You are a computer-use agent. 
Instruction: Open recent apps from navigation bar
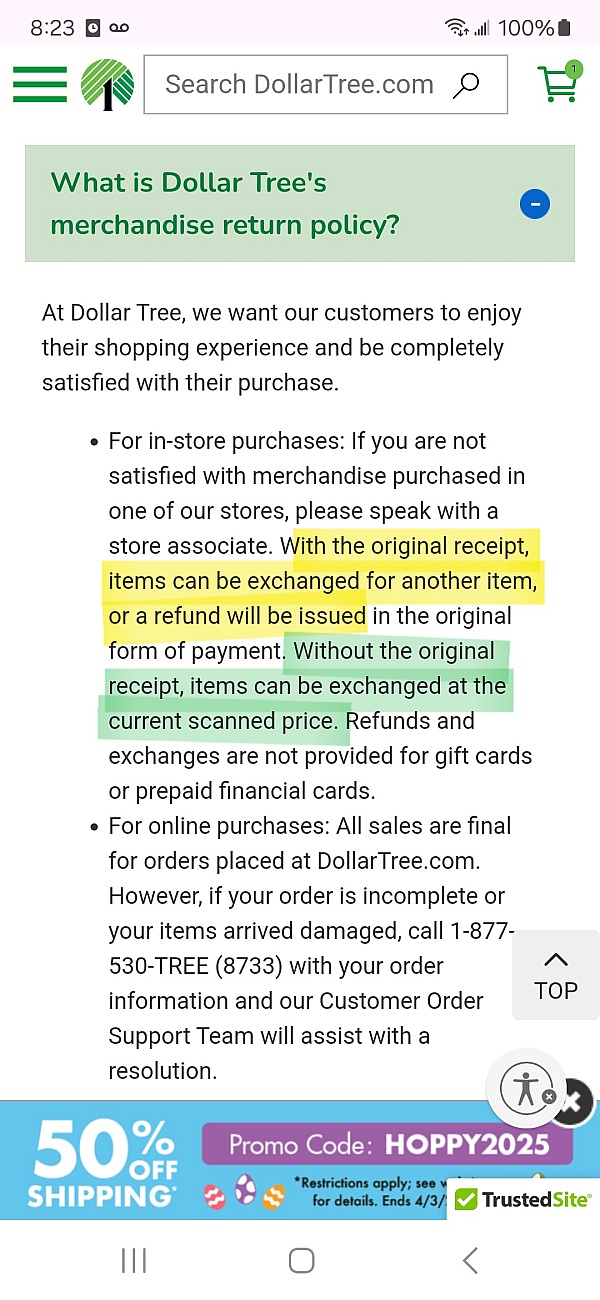coord(134,1260)
